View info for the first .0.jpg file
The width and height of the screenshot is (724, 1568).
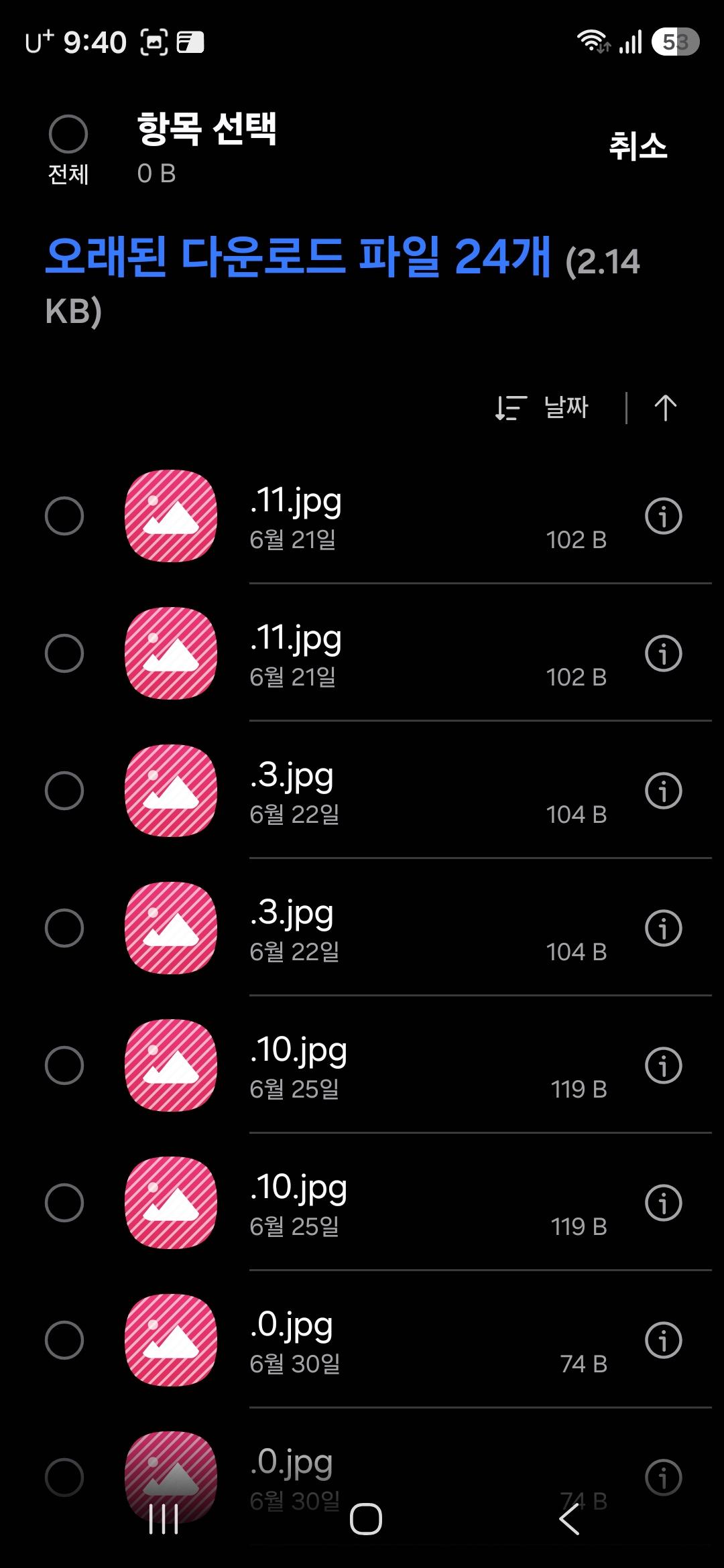point(664,1340)
